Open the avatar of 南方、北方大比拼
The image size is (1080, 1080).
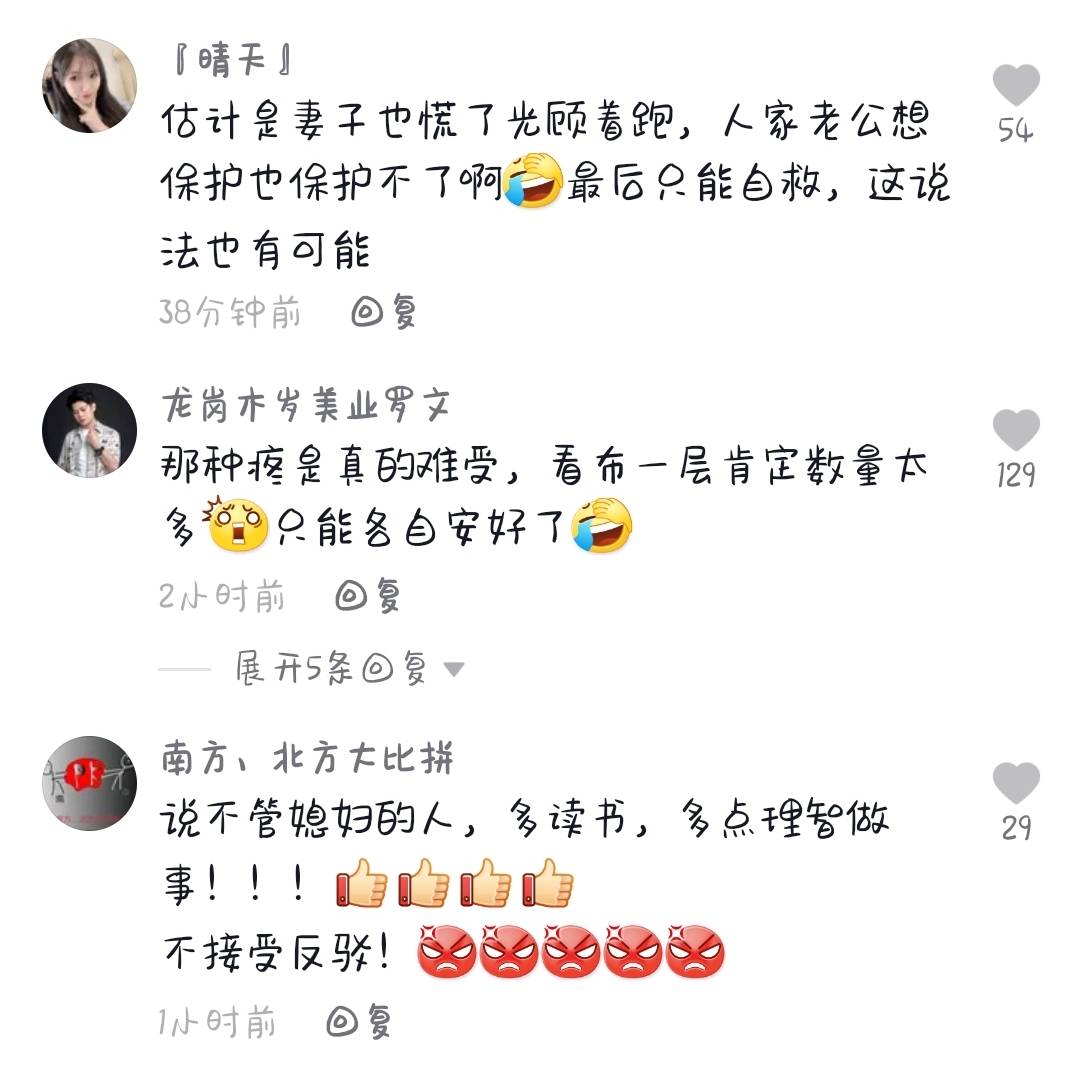89,782
